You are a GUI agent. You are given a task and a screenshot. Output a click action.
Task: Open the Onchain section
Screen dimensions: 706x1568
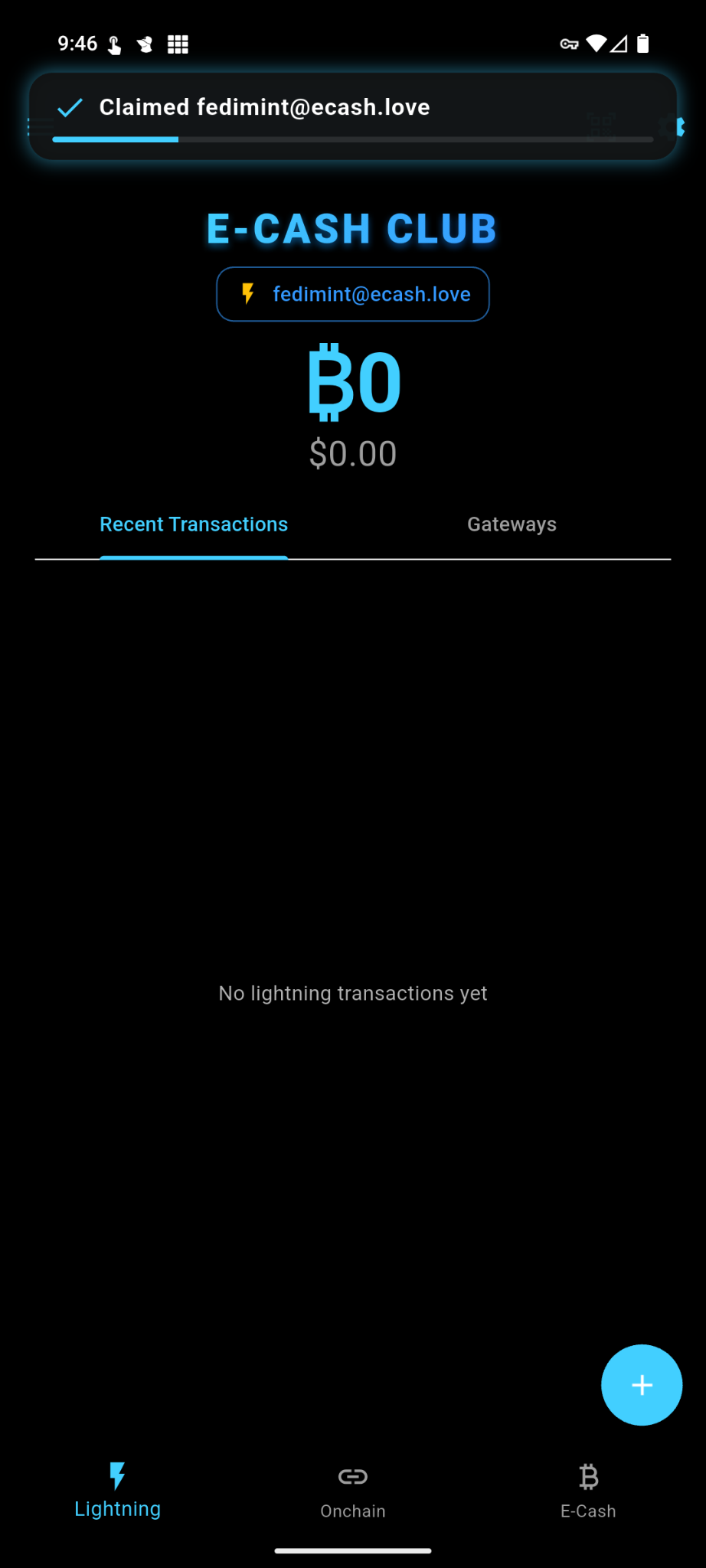click(x=353, y=1491)
